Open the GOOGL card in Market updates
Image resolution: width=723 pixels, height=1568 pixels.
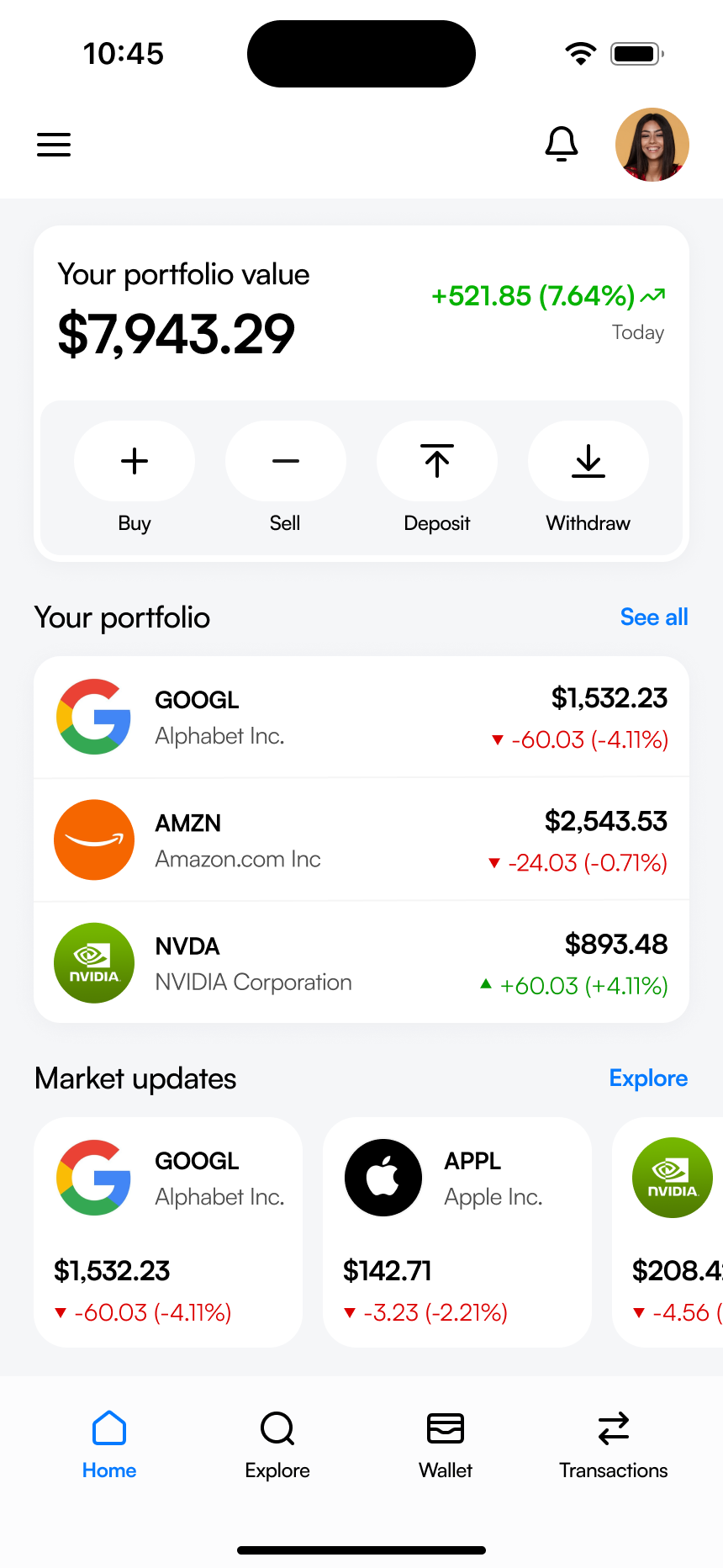pos(168,1232)
